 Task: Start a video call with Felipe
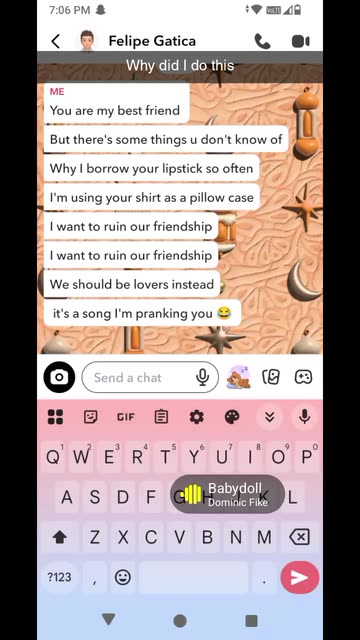coord(301,41)
